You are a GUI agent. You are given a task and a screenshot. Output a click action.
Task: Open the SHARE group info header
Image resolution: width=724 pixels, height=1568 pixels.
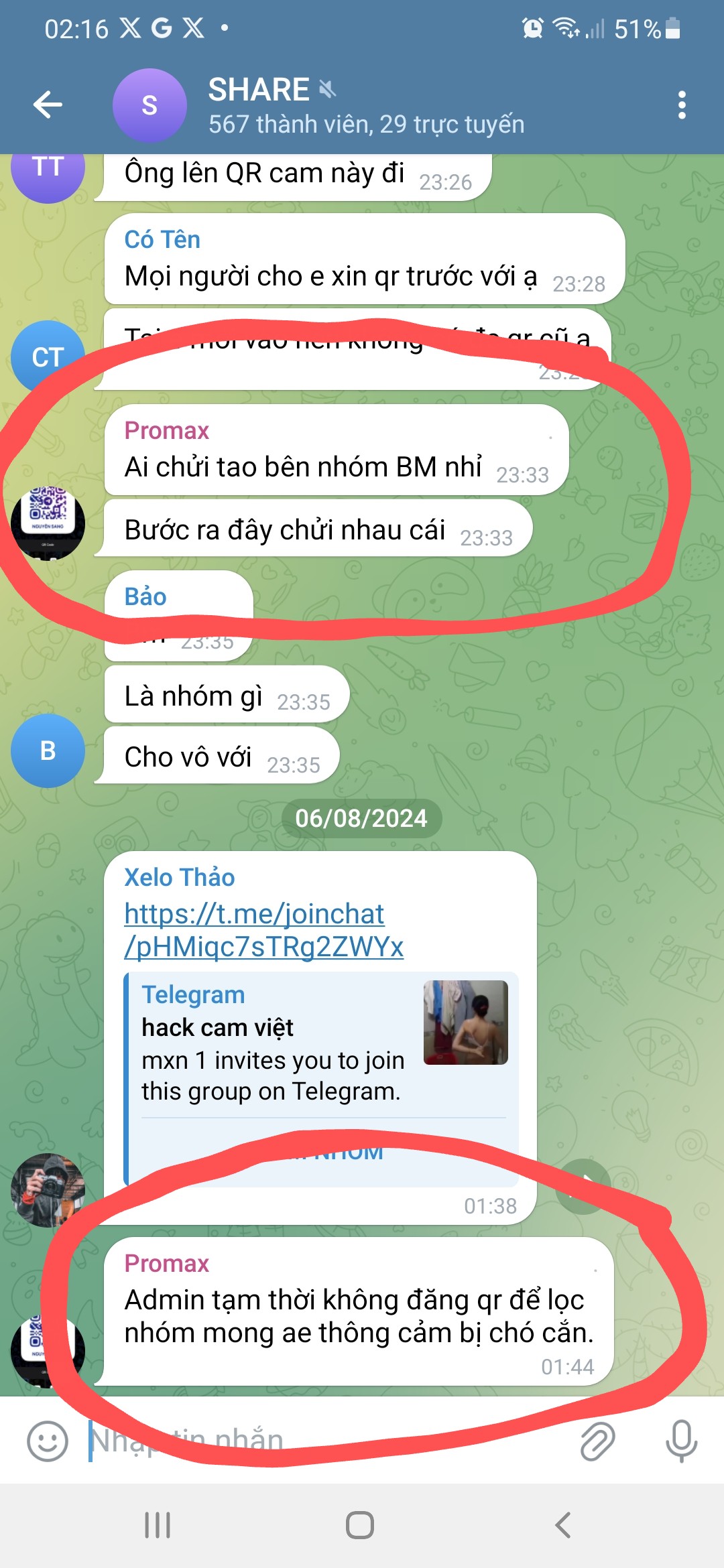(x=365, y=106)
